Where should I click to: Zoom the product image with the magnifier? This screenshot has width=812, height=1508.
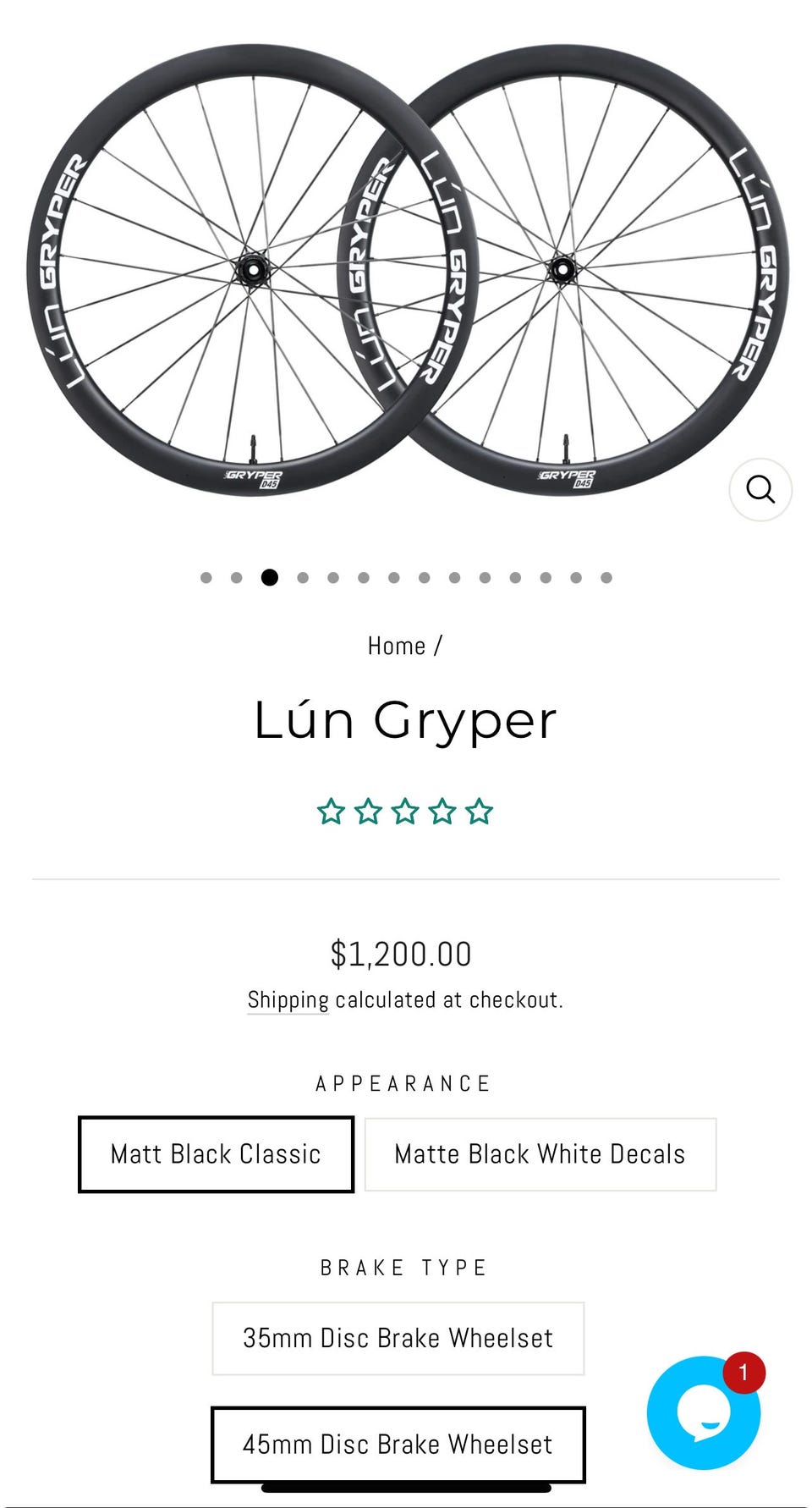pyautogui.click(x=760, y=489)
